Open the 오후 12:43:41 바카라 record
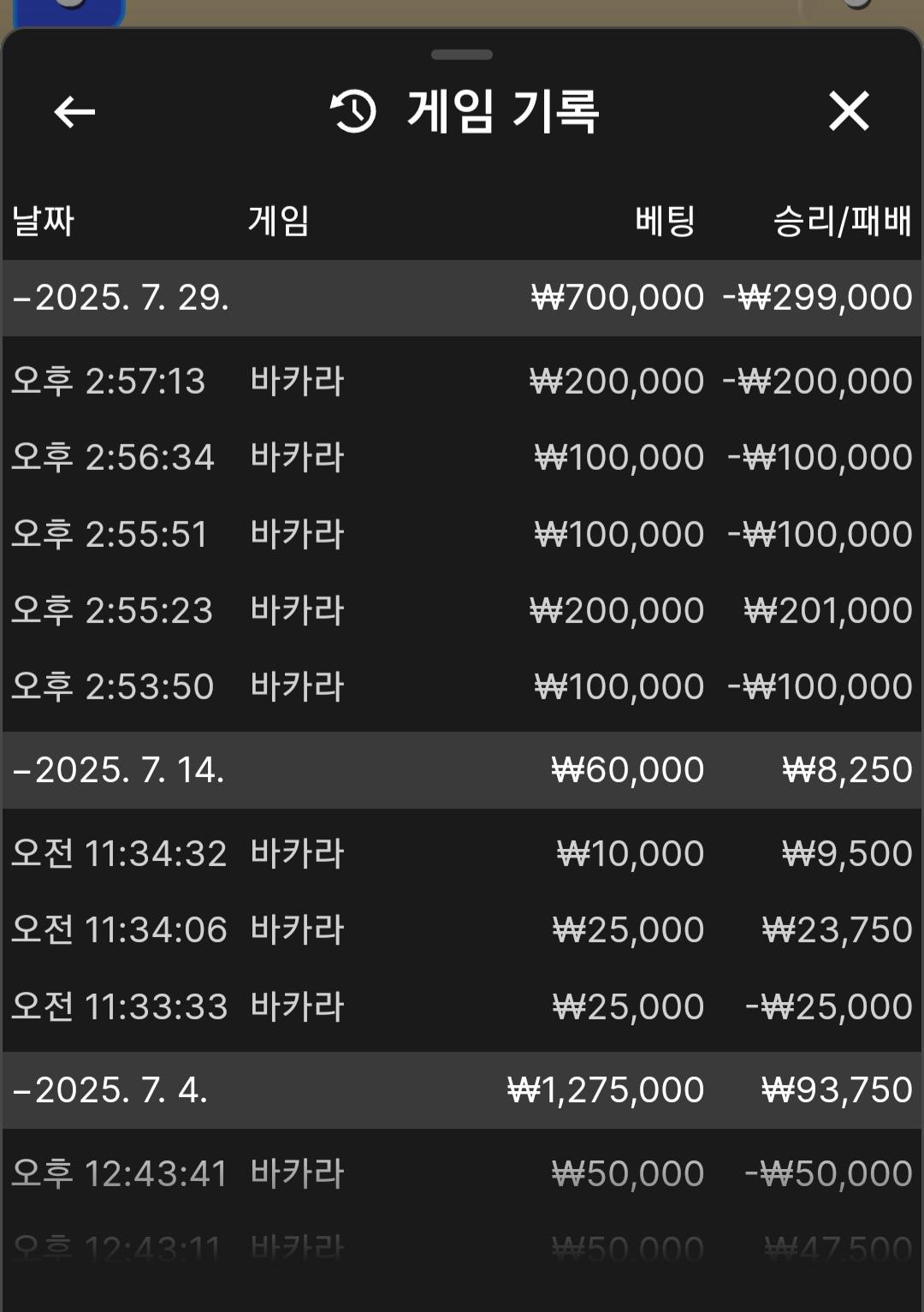 (462, 1173)
